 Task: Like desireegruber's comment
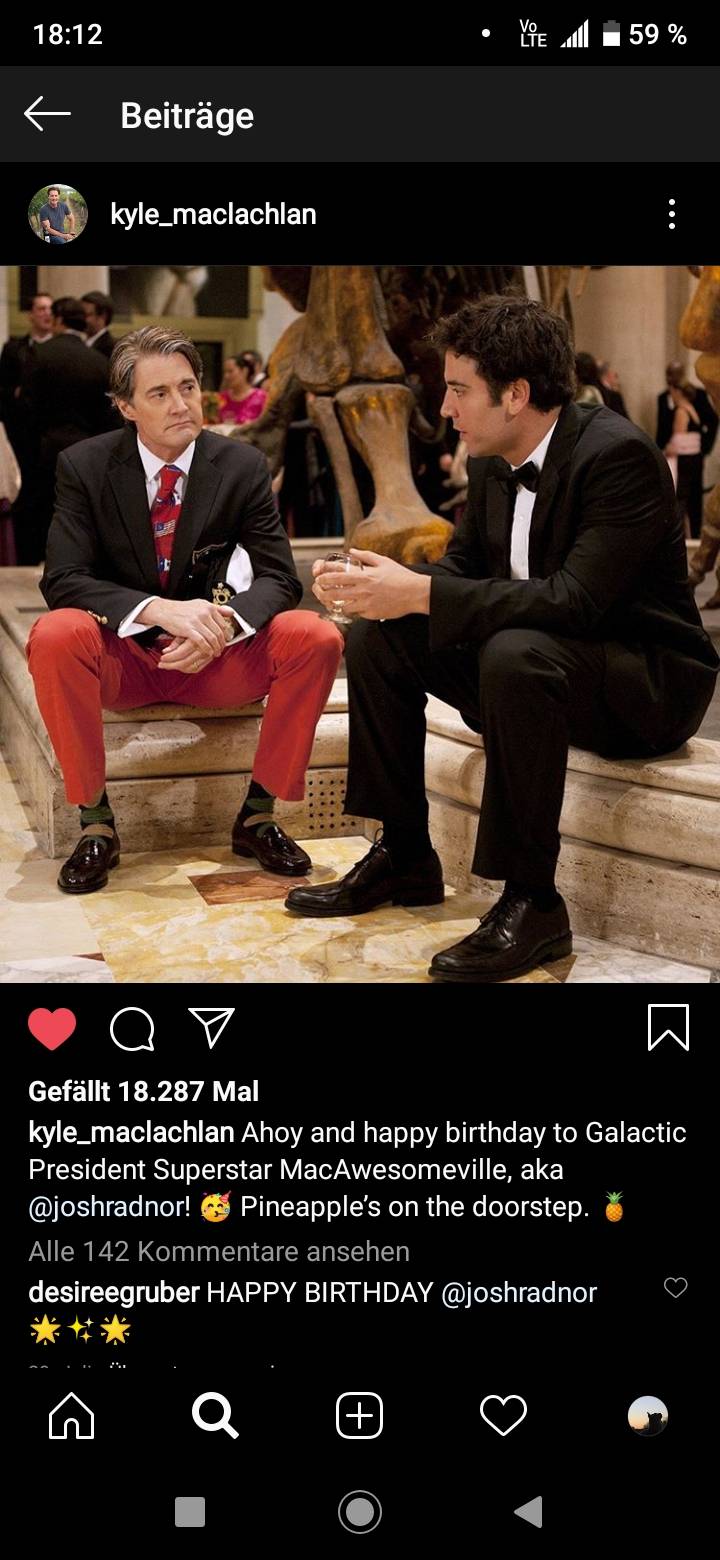(x=676, y=1288)
